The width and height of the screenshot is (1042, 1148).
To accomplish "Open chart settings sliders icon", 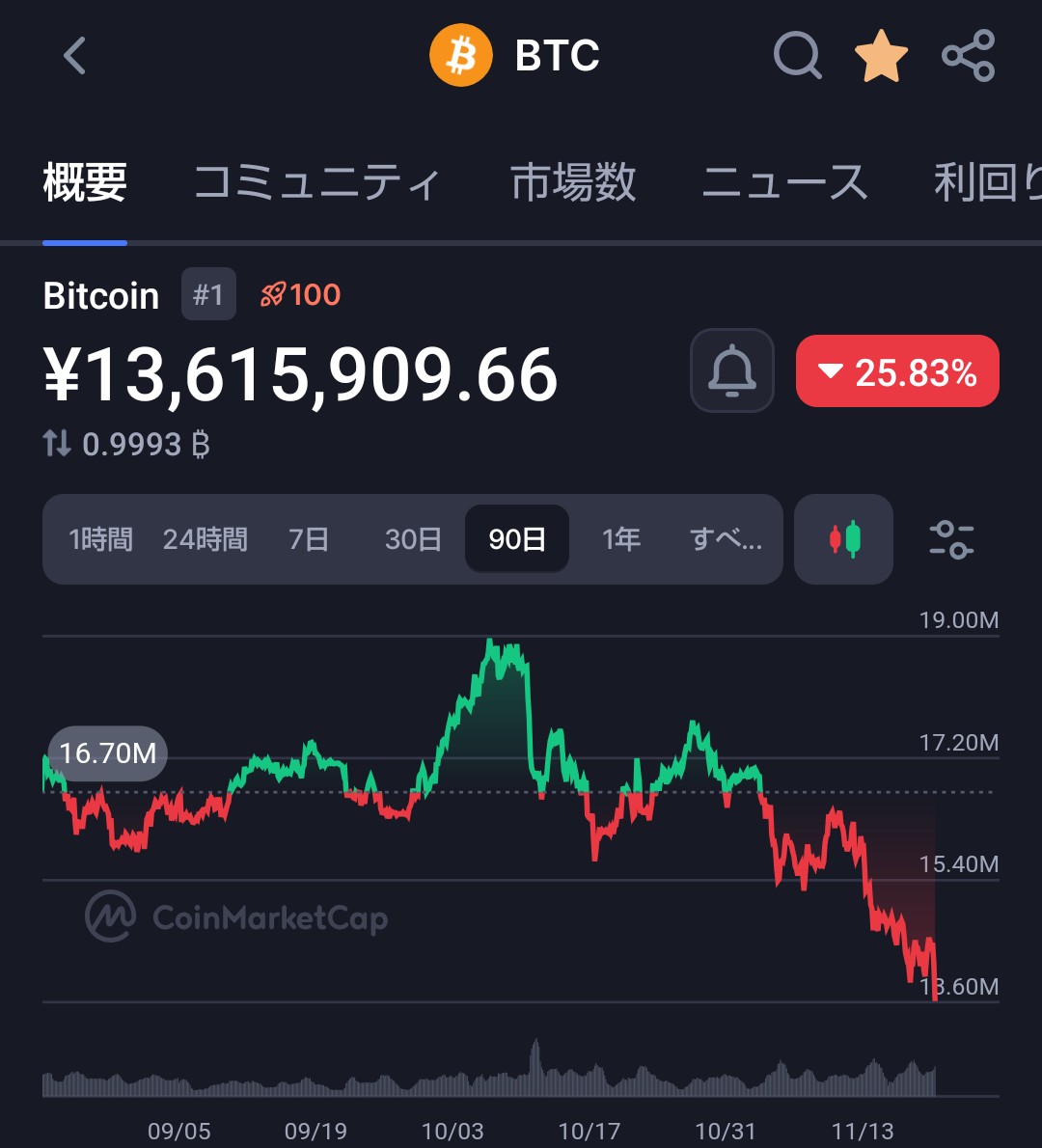I will coord(951,539).
